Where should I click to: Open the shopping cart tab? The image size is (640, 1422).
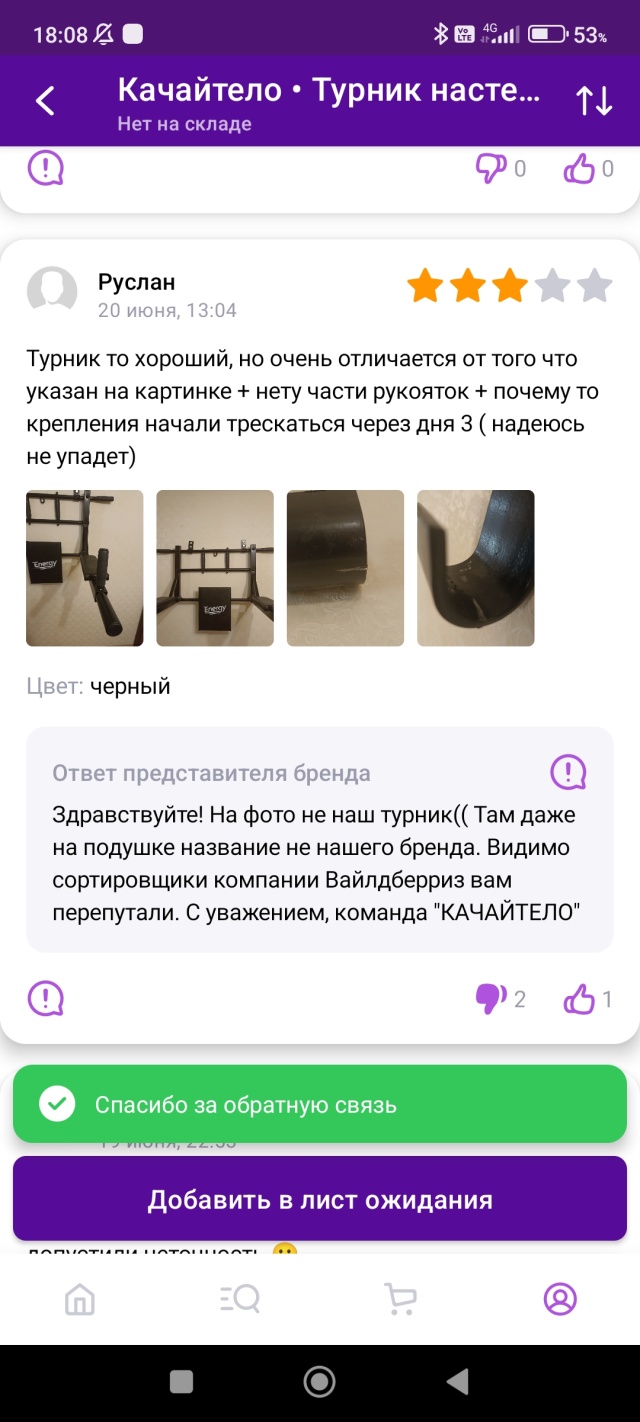(x=400, y=1299)
